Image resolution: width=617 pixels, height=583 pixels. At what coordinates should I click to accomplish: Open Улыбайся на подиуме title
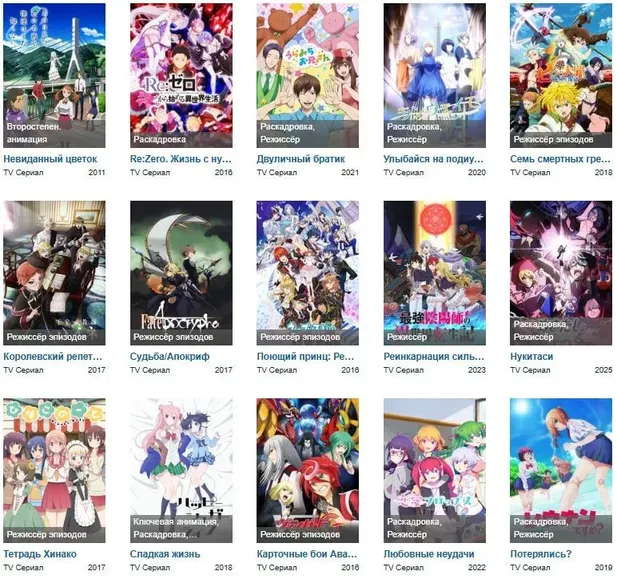click(x=435, y=159)
